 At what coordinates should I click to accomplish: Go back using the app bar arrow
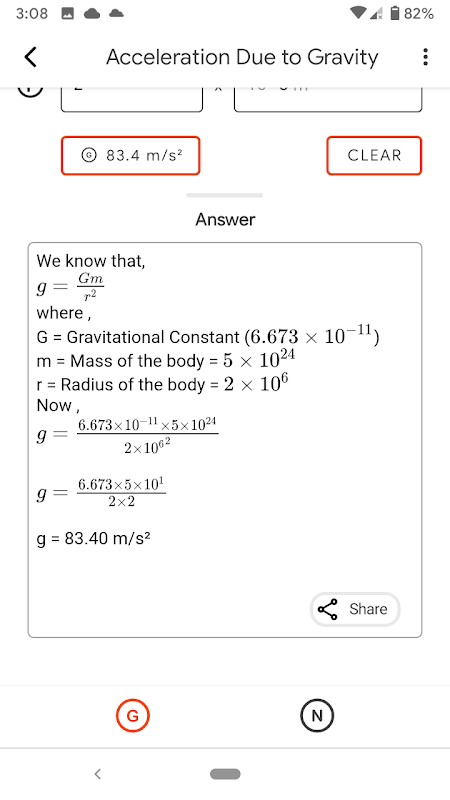coord(31,57)
